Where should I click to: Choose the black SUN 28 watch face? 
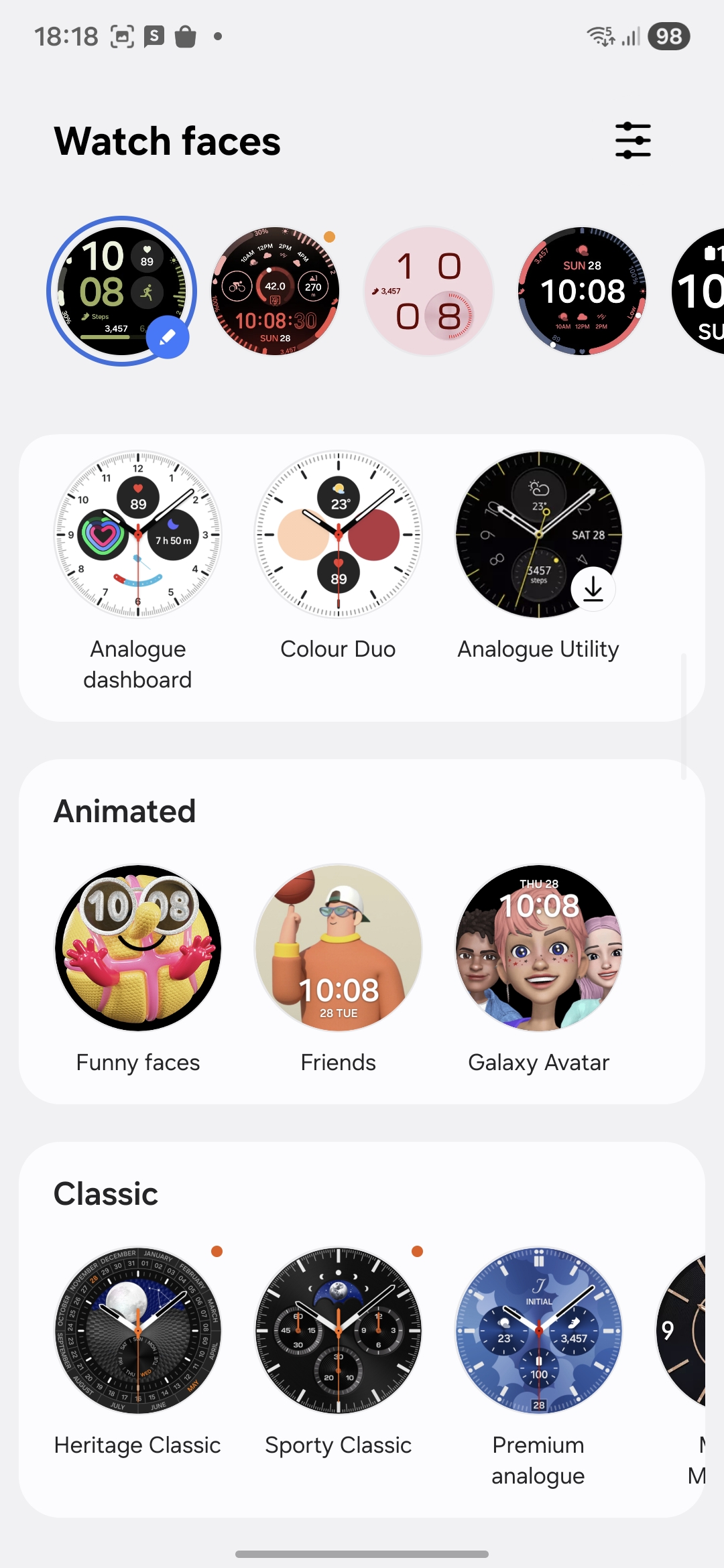point(583,291)
